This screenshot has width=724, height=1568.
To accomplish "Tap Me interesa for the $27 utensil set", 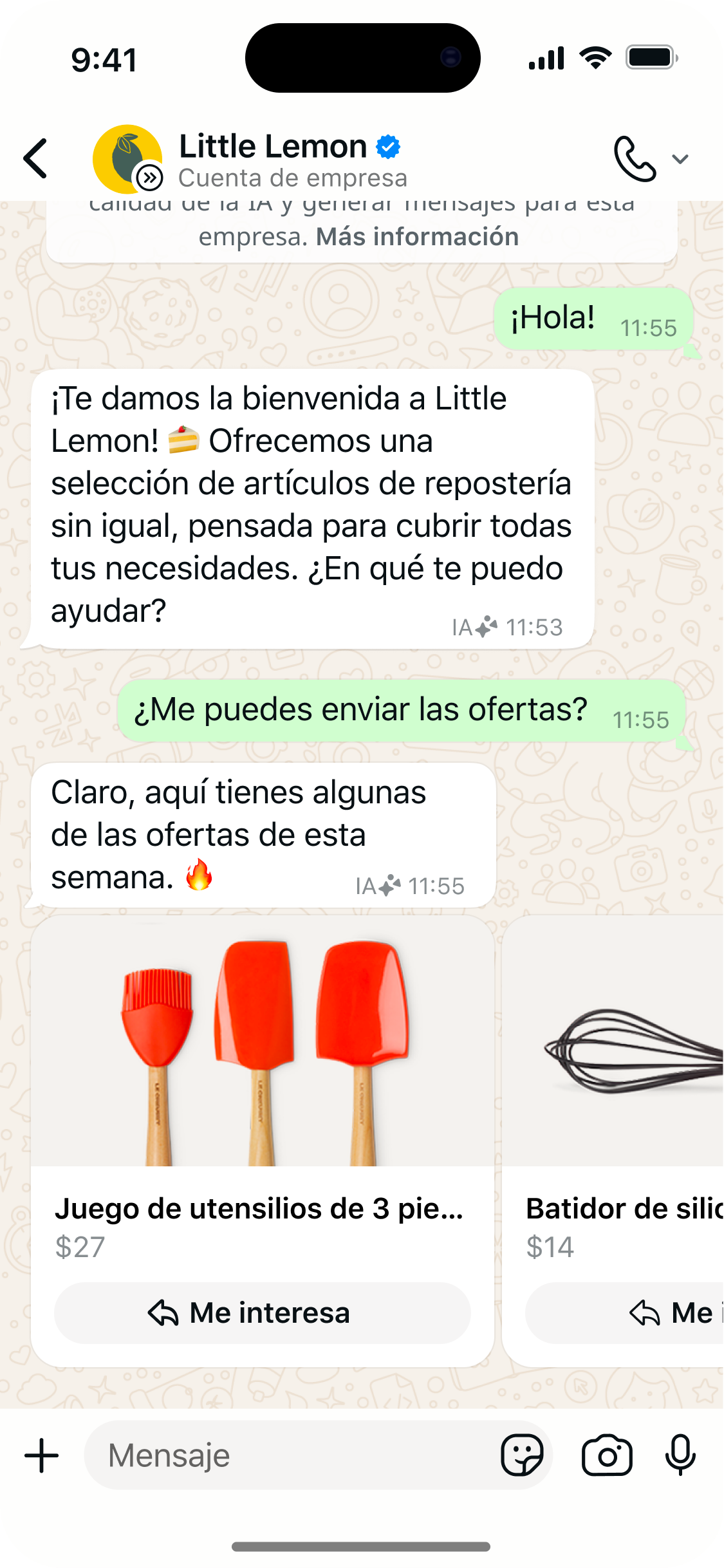I will [x=263, y=1313].
